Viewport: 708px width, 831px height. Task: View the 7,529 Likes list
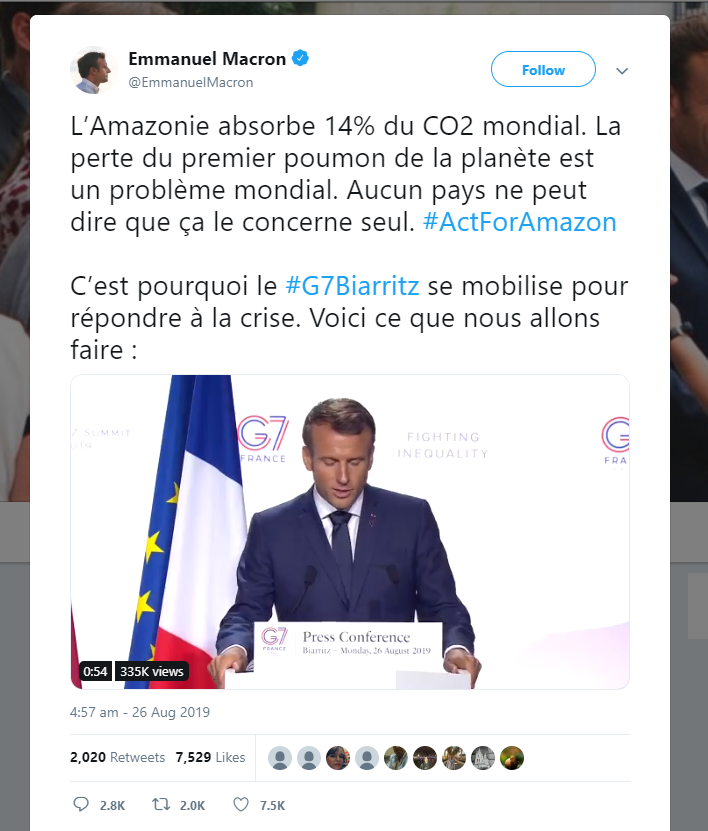210,757
